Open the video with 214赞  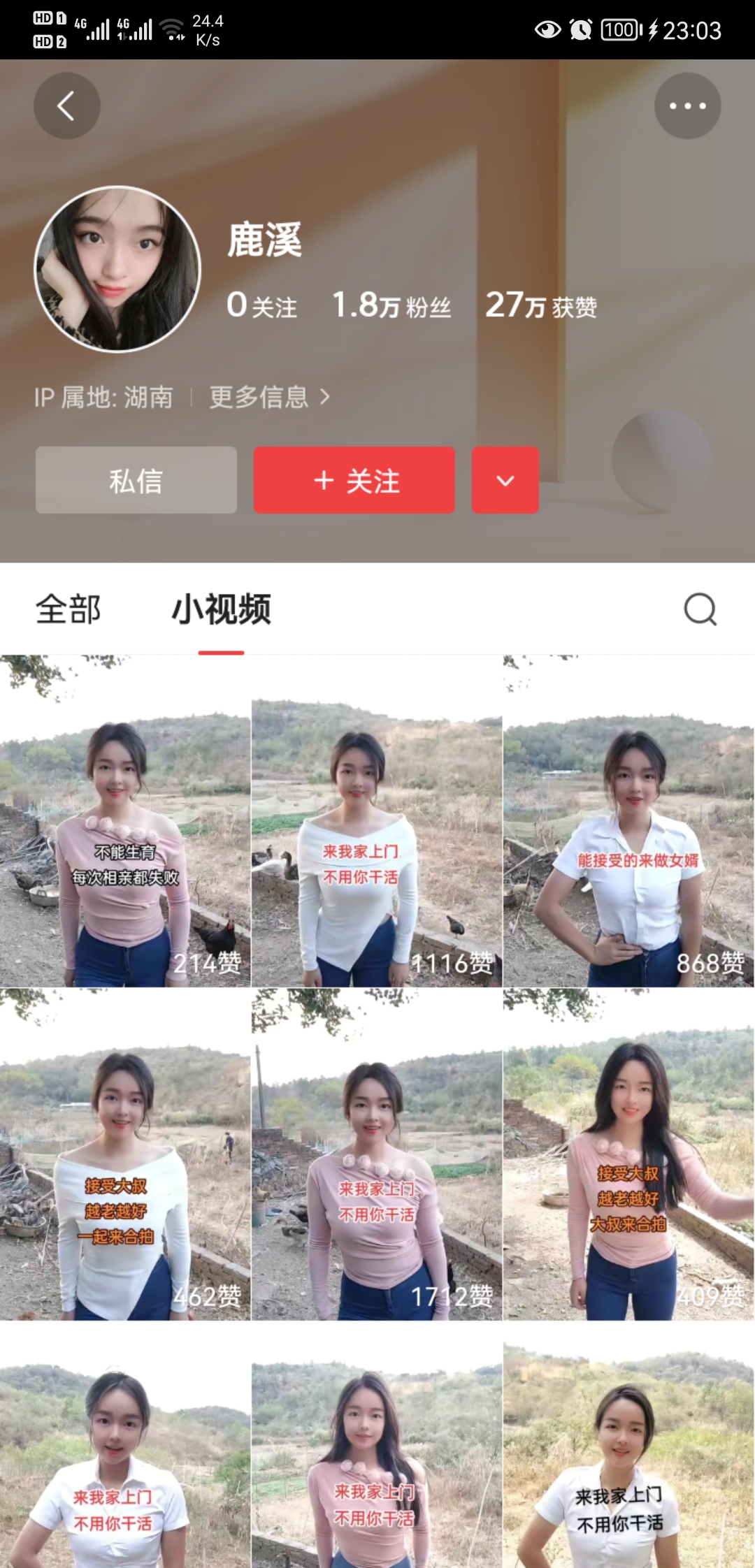point(125,821)
